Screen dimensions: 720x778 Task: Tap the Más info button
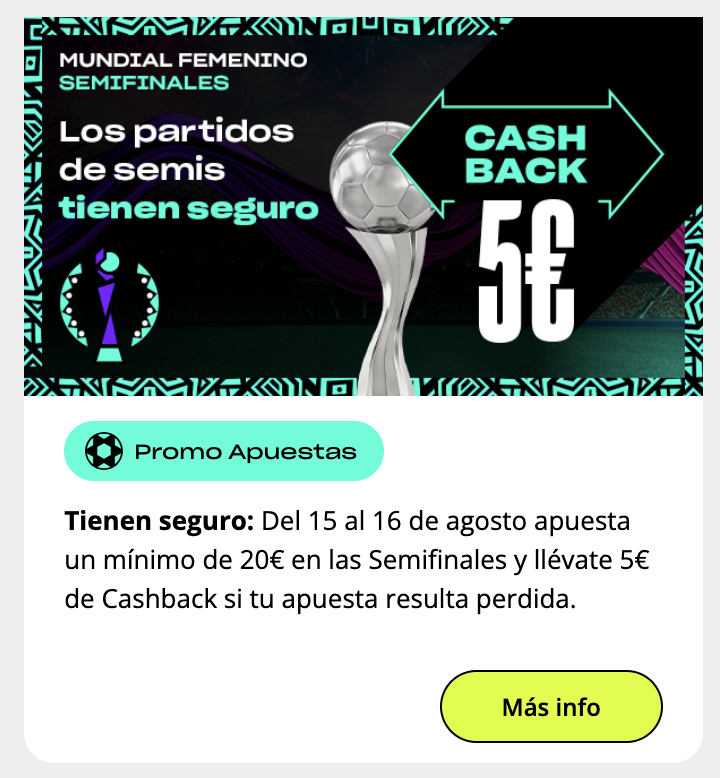(551, 707)
